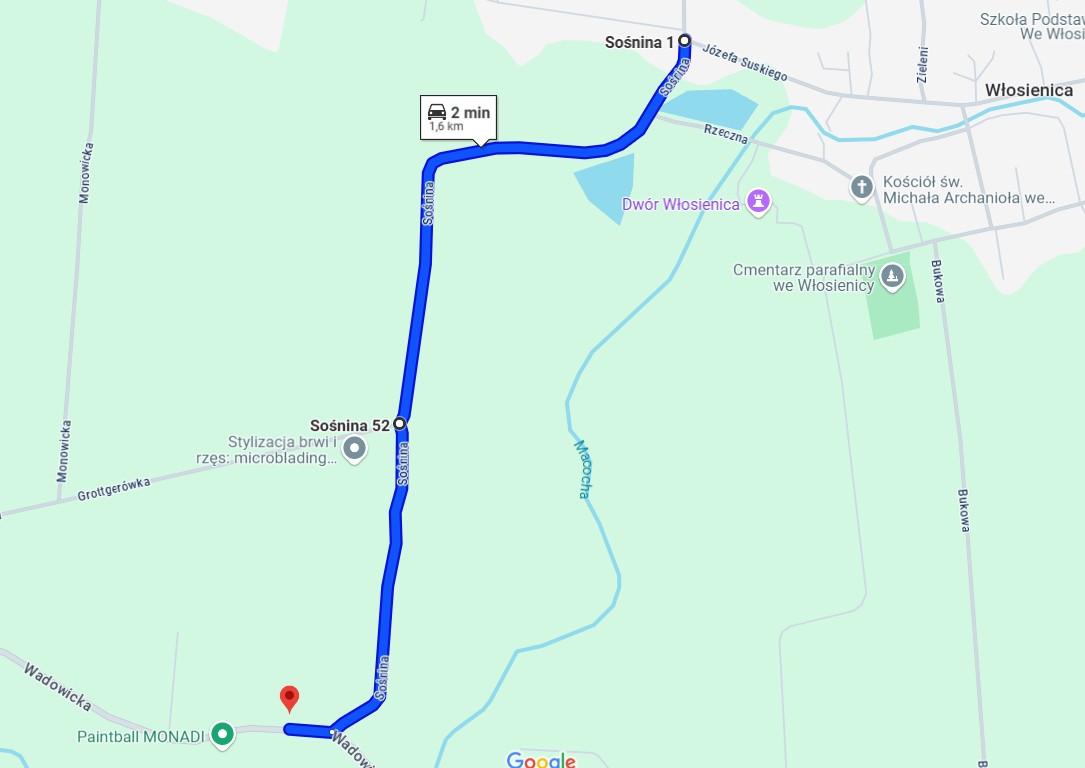Screen dimensions: 1085x768
Task: Open Stylizacja brwi i rzęs marker
Action: click(x=354, y=449)
